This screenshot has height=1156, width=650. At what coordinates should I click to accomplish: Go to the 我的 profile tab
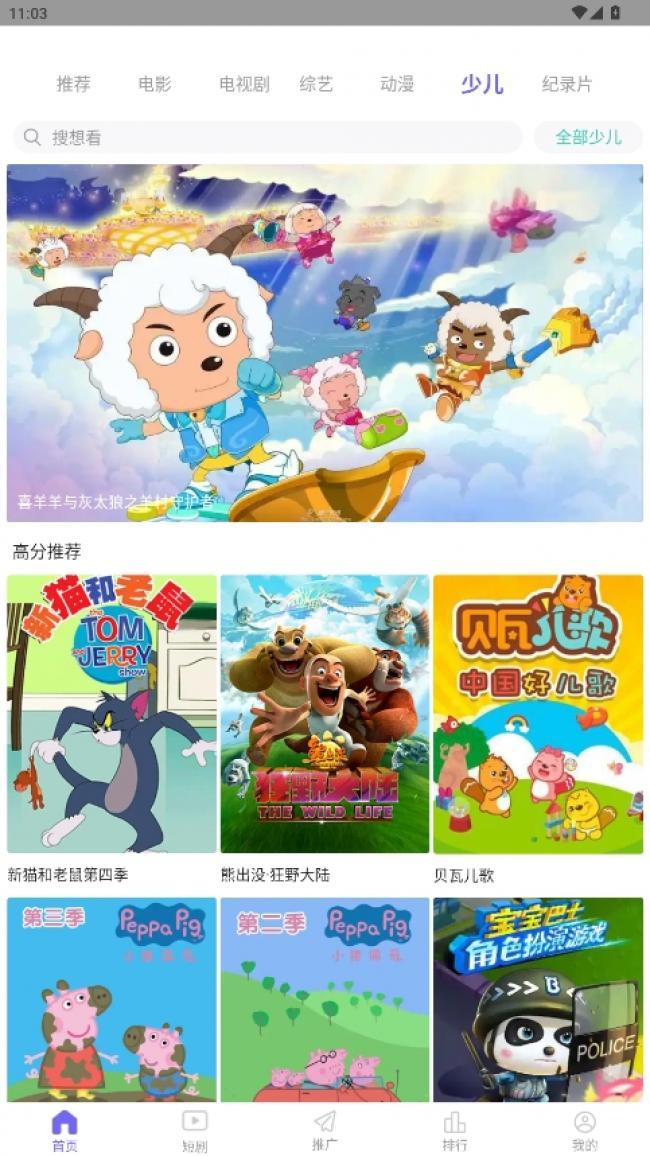coord(585,1130)
